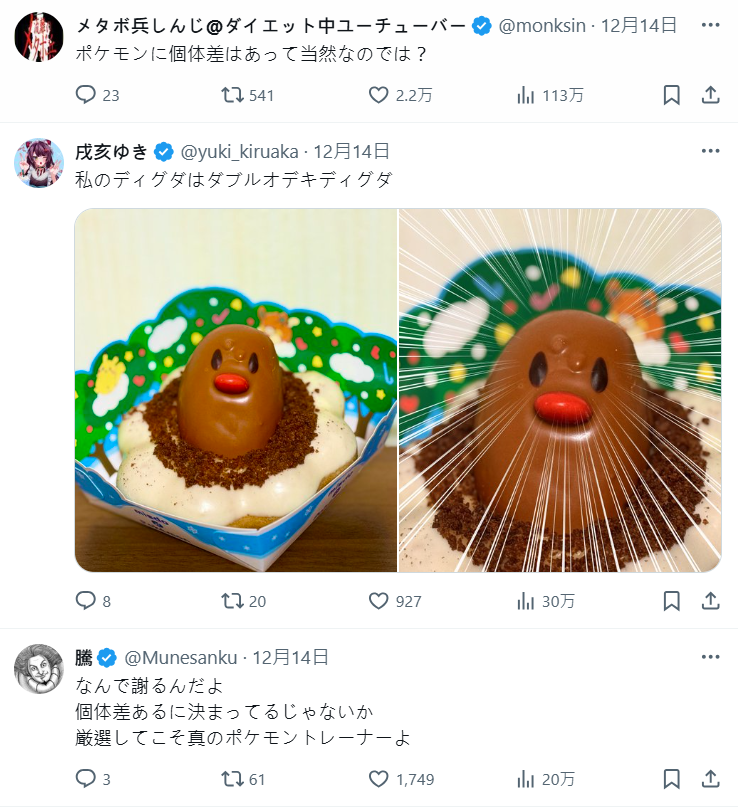738x811 pixels.
Task: Reply to メタボ兵しんじ's post
Action: [x=87, y=95]
